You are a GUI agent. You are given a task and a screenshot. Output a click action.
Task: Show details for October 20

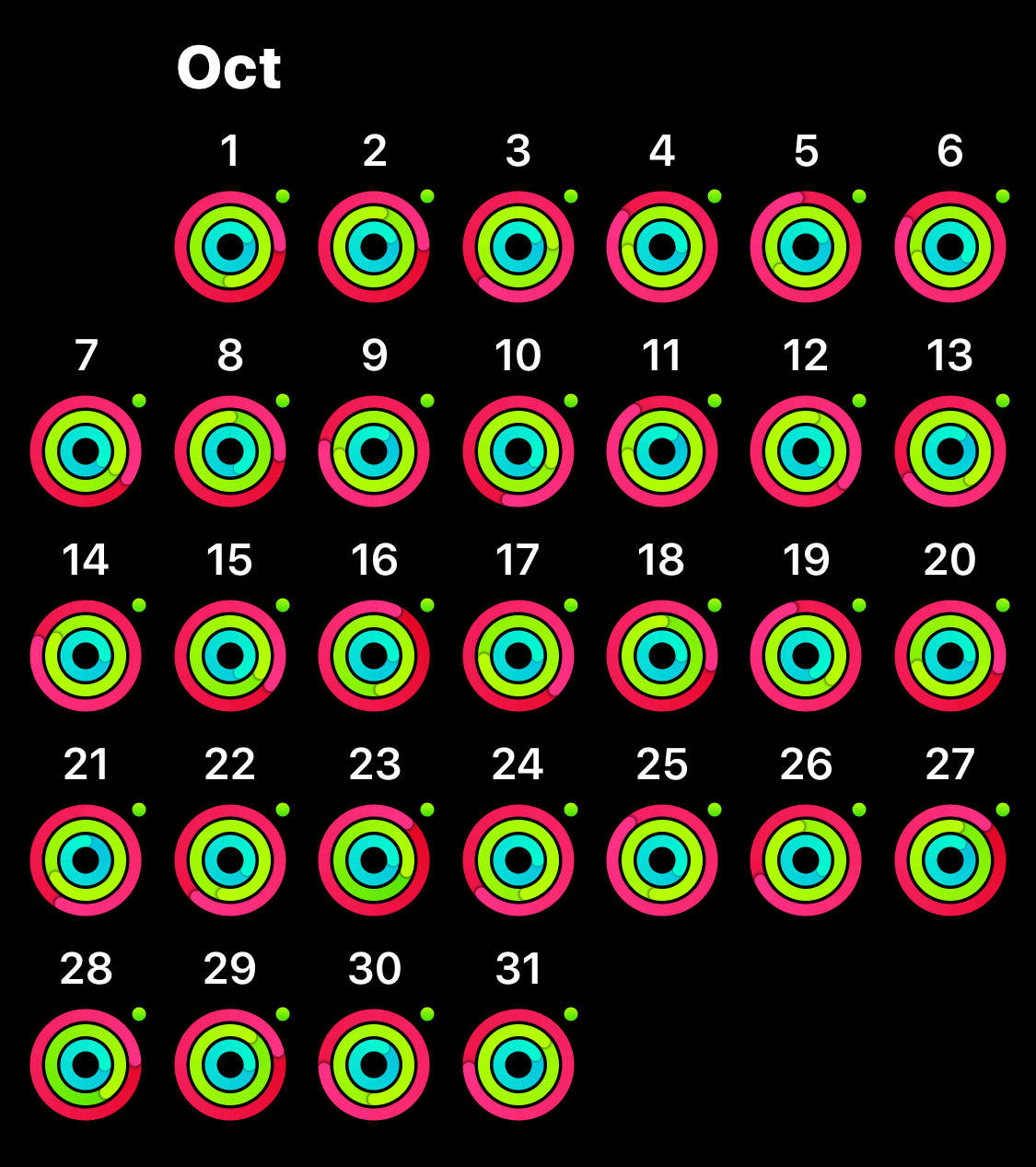pos(949,656)
